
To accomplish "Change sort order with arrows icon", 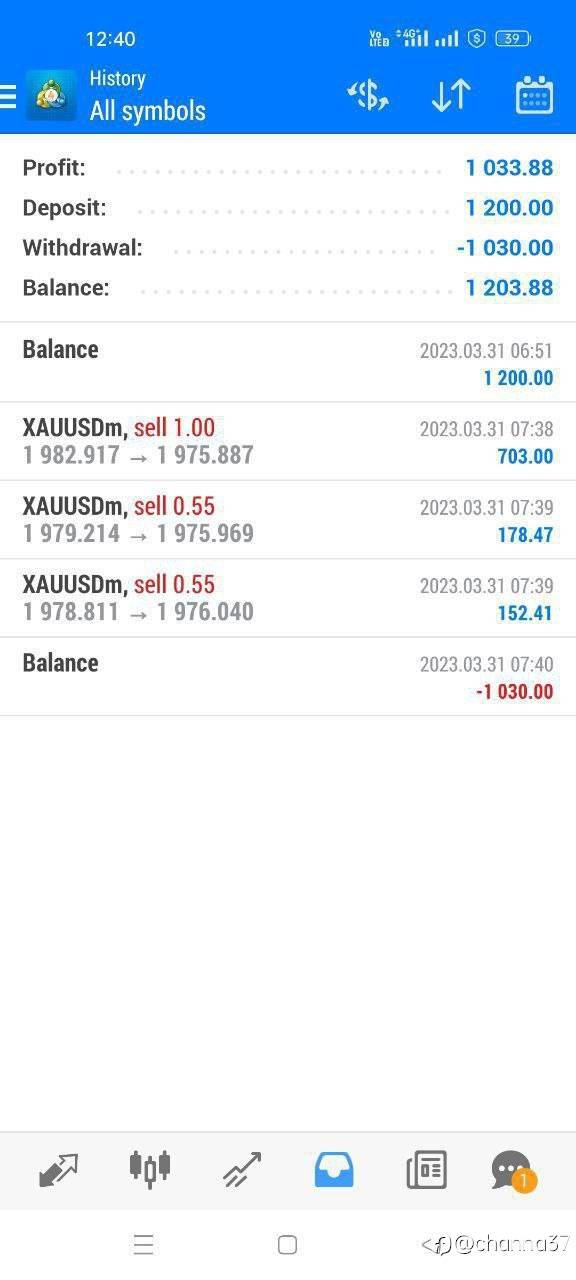I will point(451,96).
